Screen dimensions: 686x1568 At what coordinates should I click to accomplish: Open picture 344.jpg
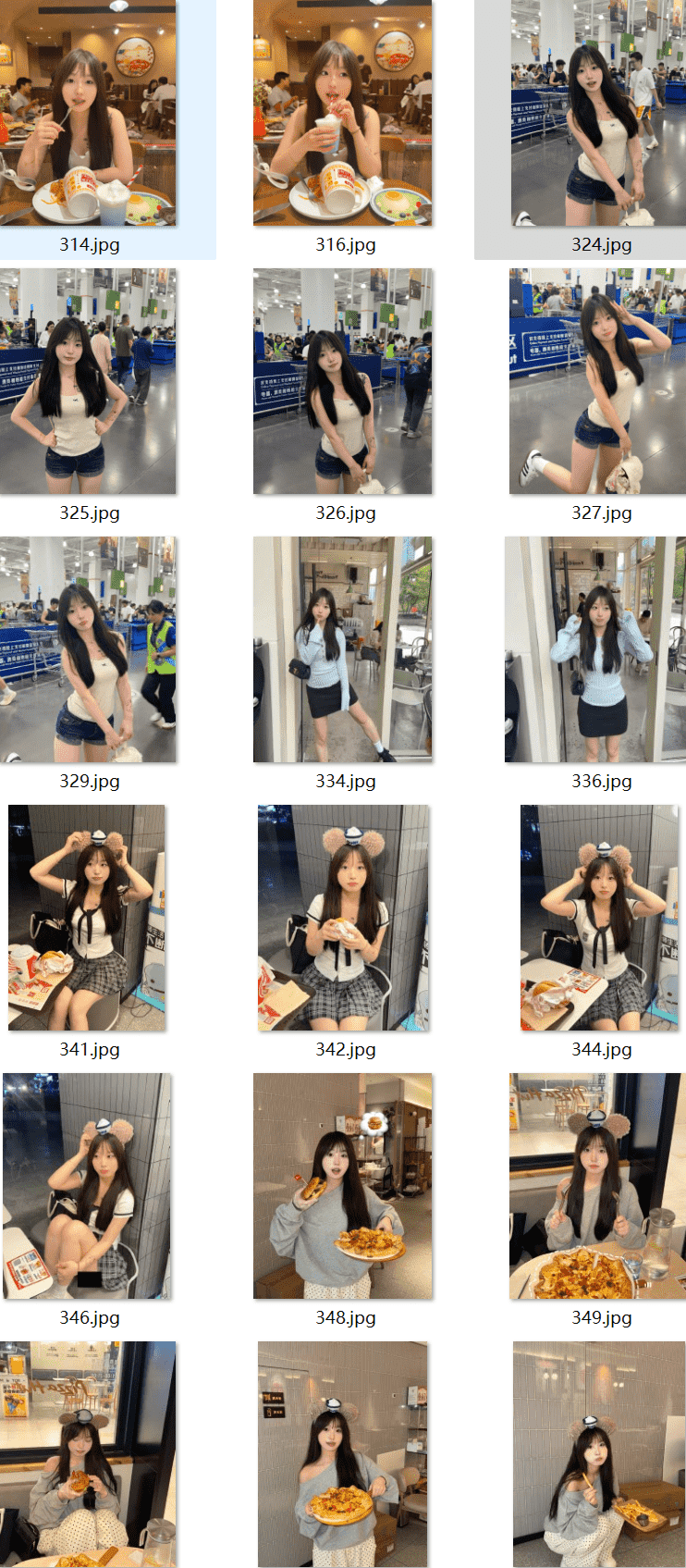[599, 918]
